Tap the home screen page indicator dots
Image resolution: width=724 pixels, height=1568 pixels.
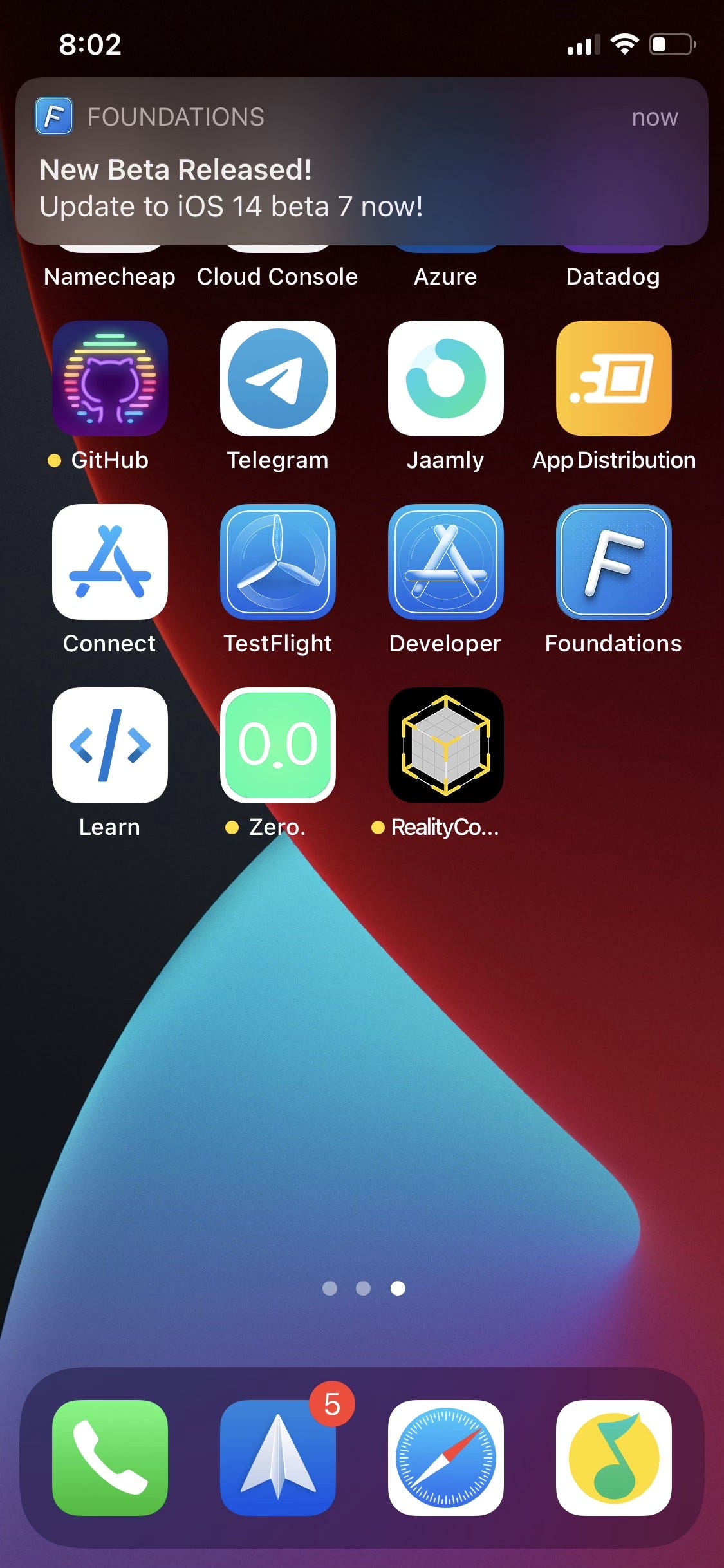363,1288
